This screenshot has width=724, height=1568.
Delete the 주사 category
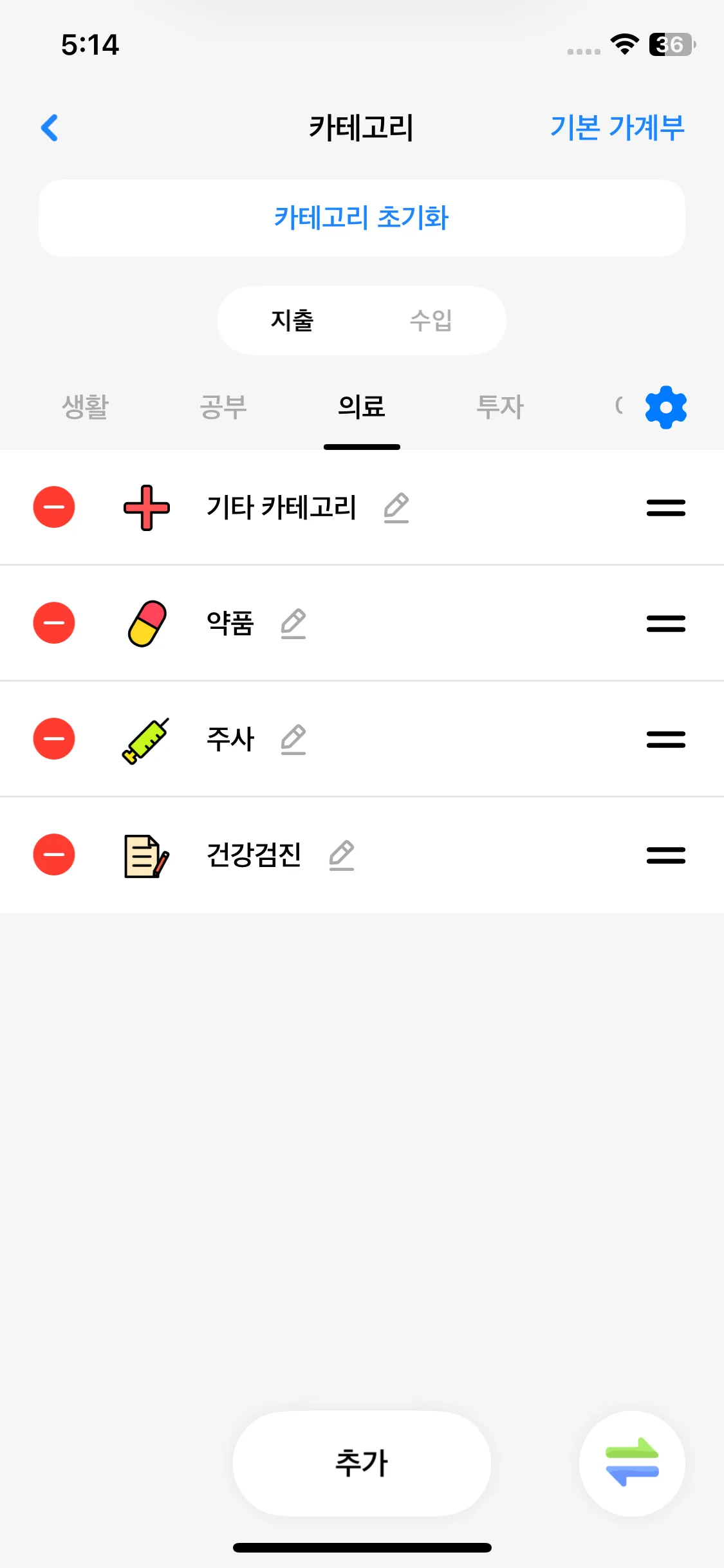[54, 739]
